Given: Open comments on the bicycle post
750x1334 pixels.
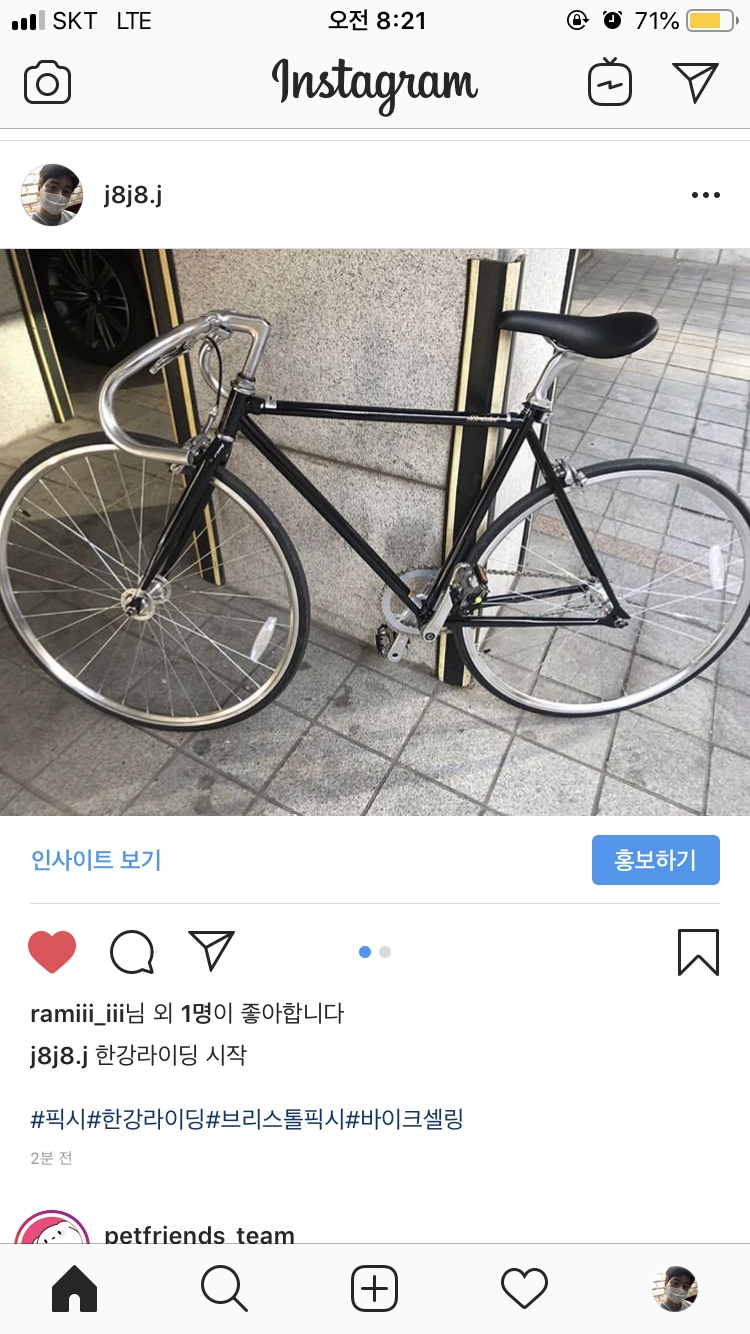Looking at the screenshot, I should 131,952.
